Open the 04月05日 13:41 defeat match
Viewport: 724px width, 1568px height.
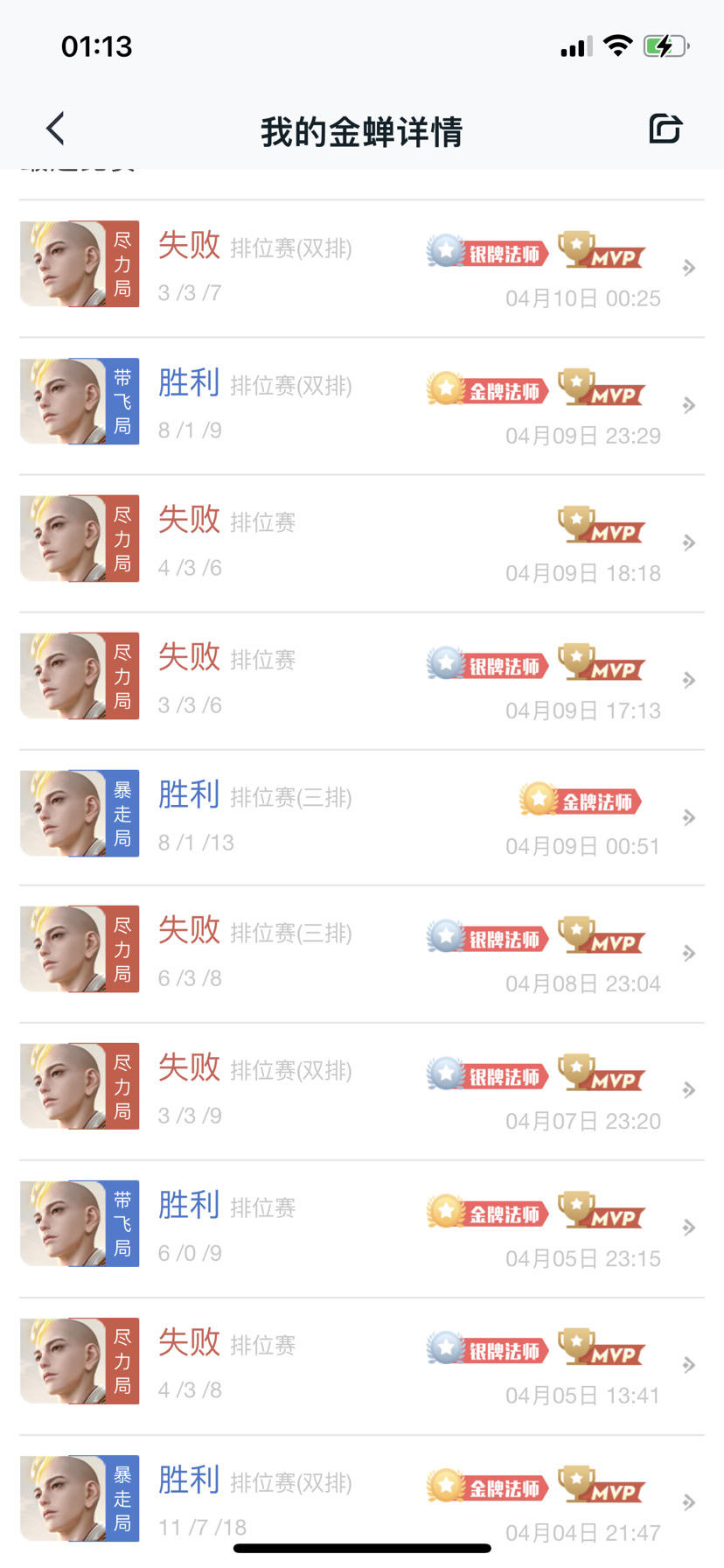click(x=362, y=1366)
